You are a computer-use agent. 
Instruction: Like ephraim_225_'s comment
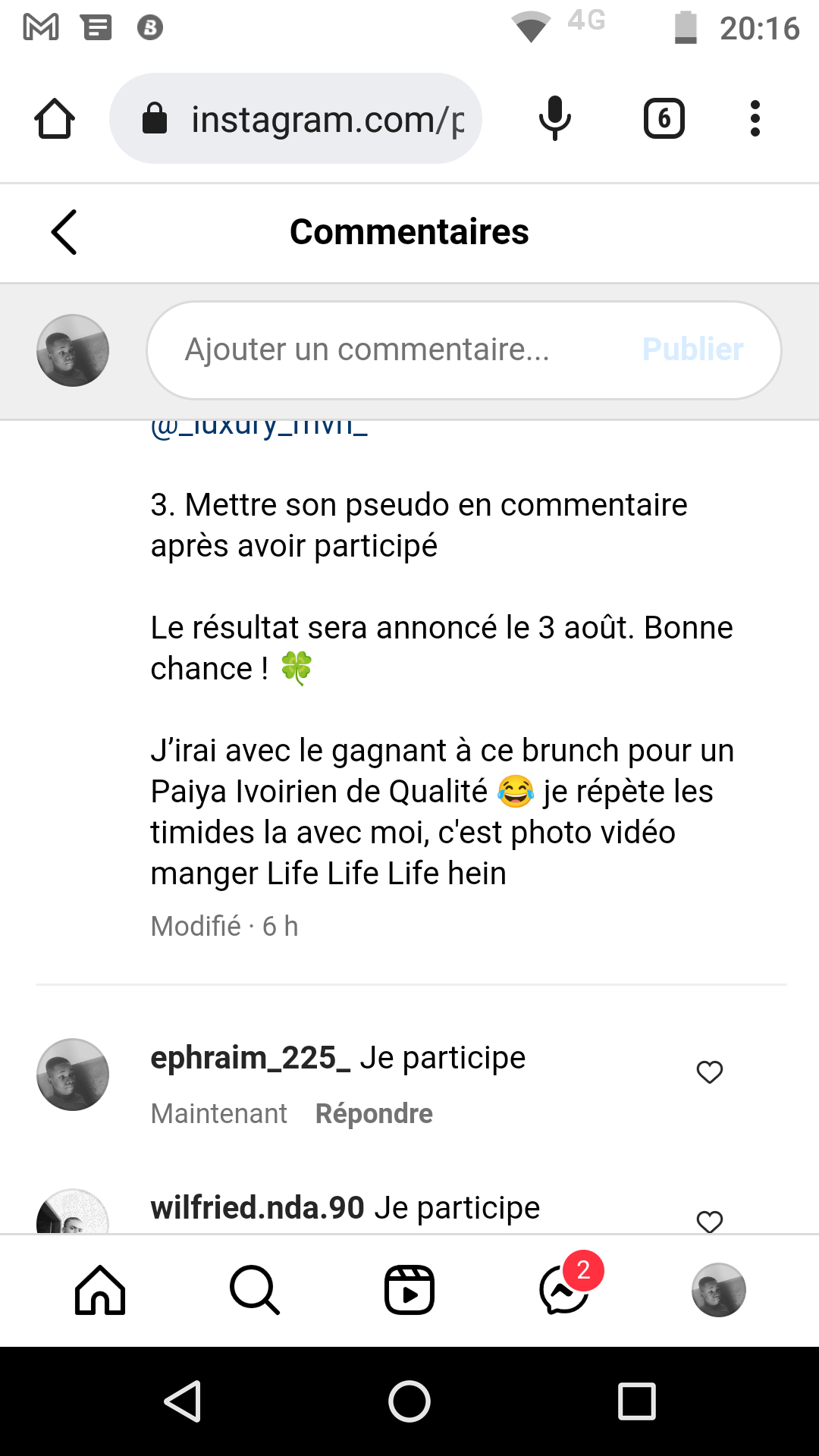click(710, 1072)
